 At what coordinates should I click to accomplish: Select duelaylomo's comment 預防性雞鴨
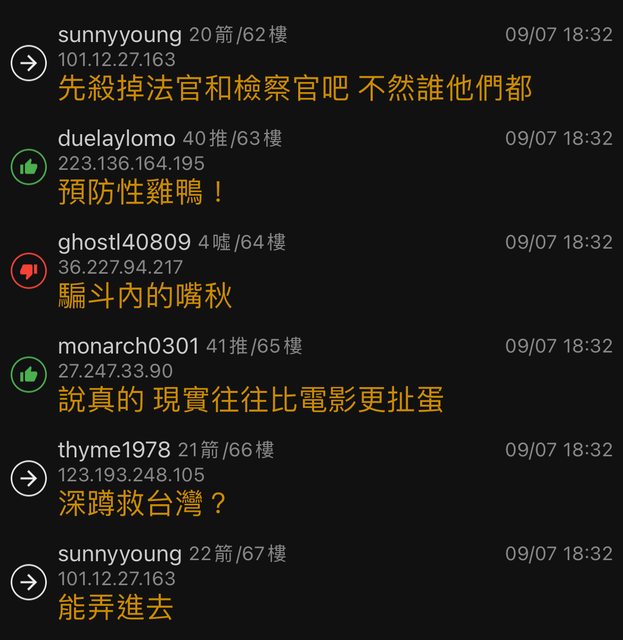coord(144,192)
